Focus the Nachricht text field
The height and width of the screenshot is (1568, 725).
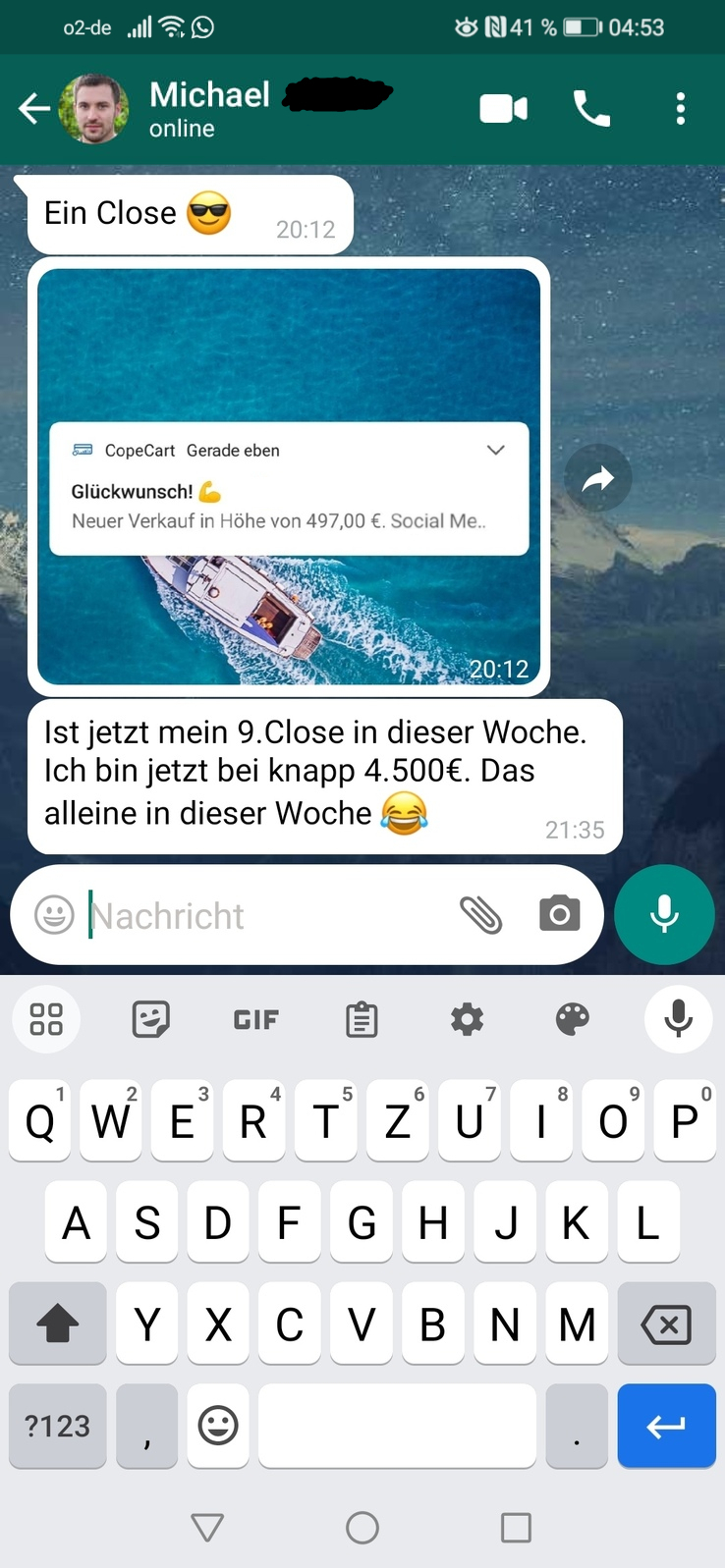click(x=265, y=916)
